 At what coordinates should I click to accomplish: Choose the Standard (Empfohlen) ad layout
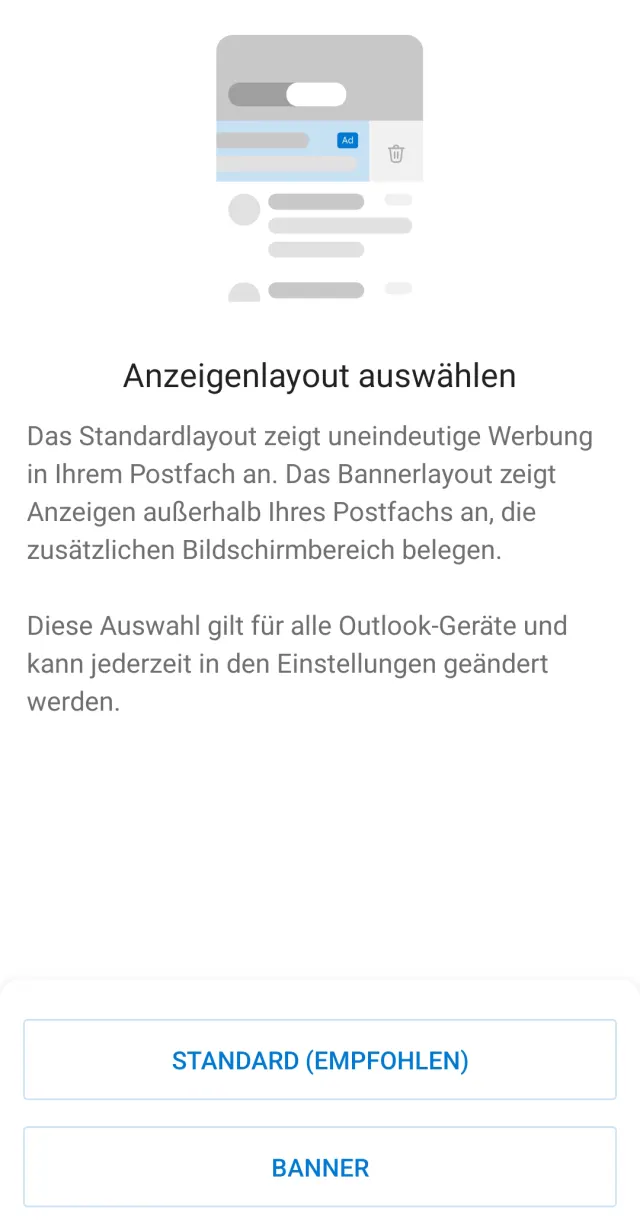320,1060
